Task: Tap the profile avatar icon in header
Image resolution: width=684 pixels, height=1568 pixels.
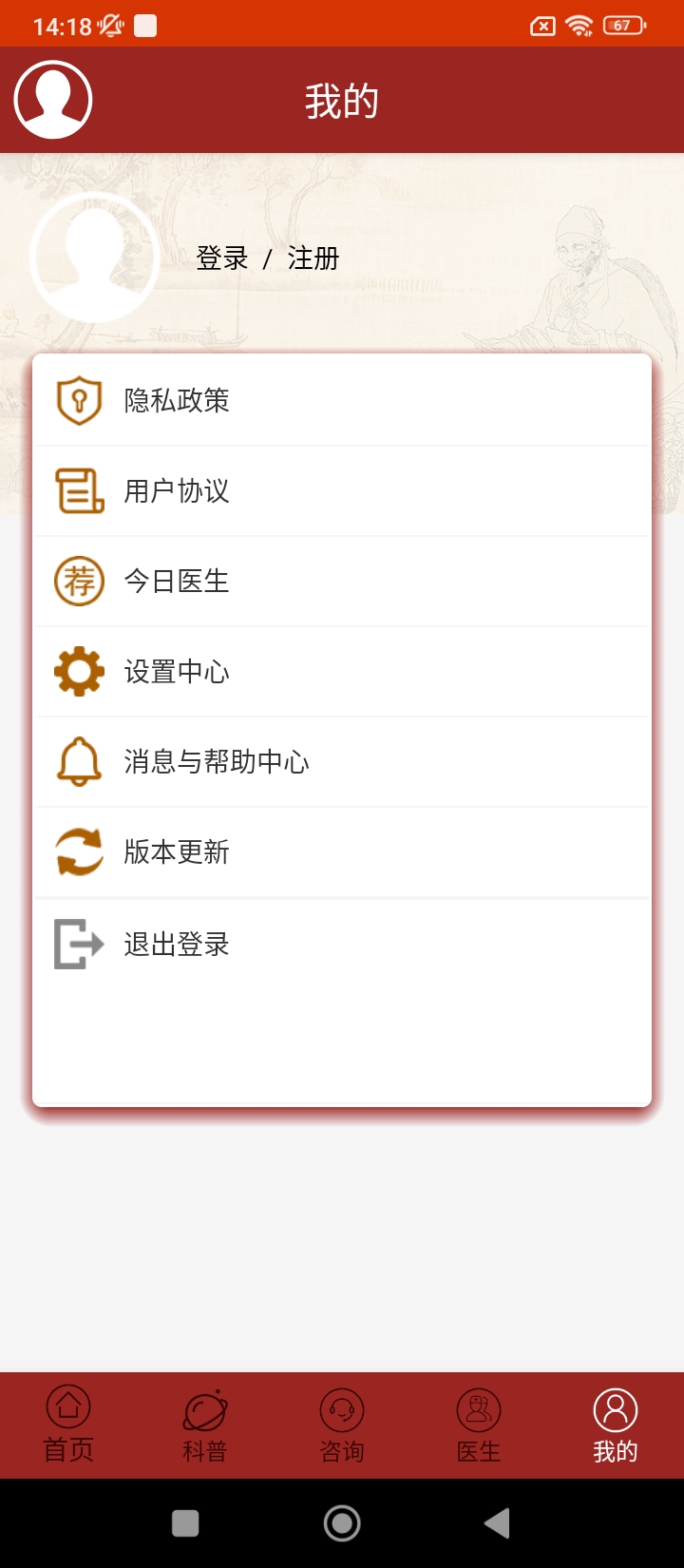Action: pyautogui.click(x=53, y=100)
